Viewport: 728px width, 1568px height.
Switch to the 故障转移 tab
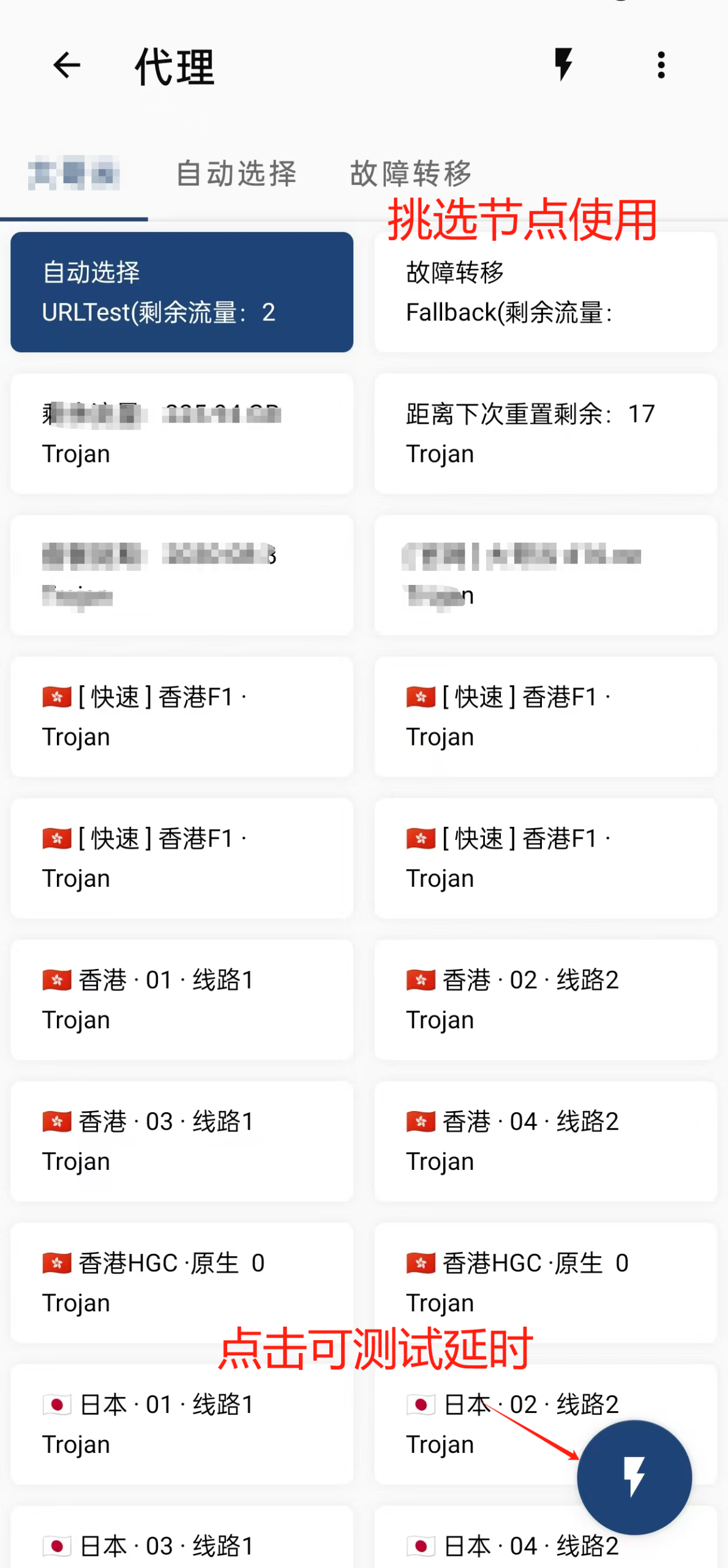tap(410, 173)
